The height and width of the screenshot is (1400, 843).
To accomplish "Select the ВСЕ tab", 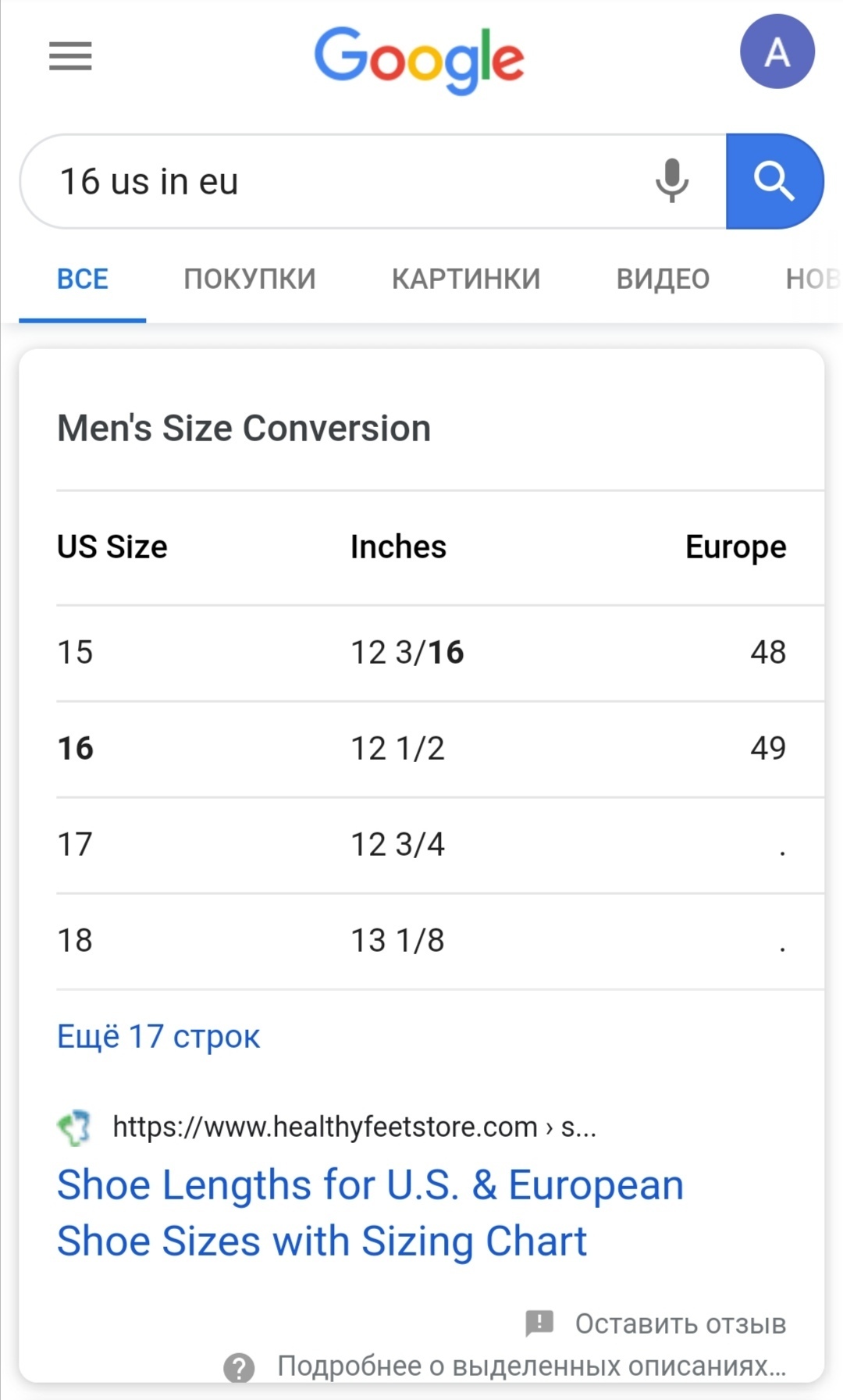I will 83,279.
